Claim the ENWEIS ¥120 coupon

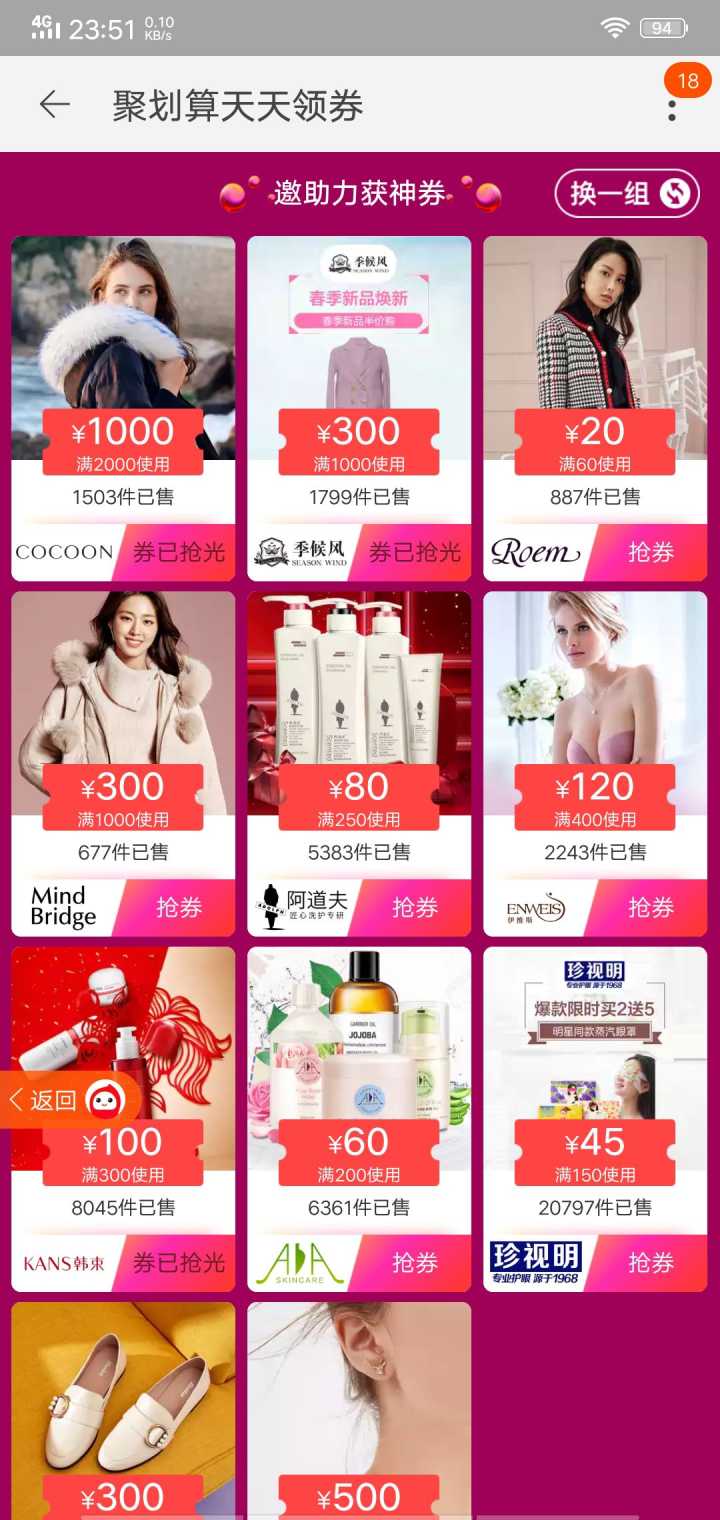(650, 907)
